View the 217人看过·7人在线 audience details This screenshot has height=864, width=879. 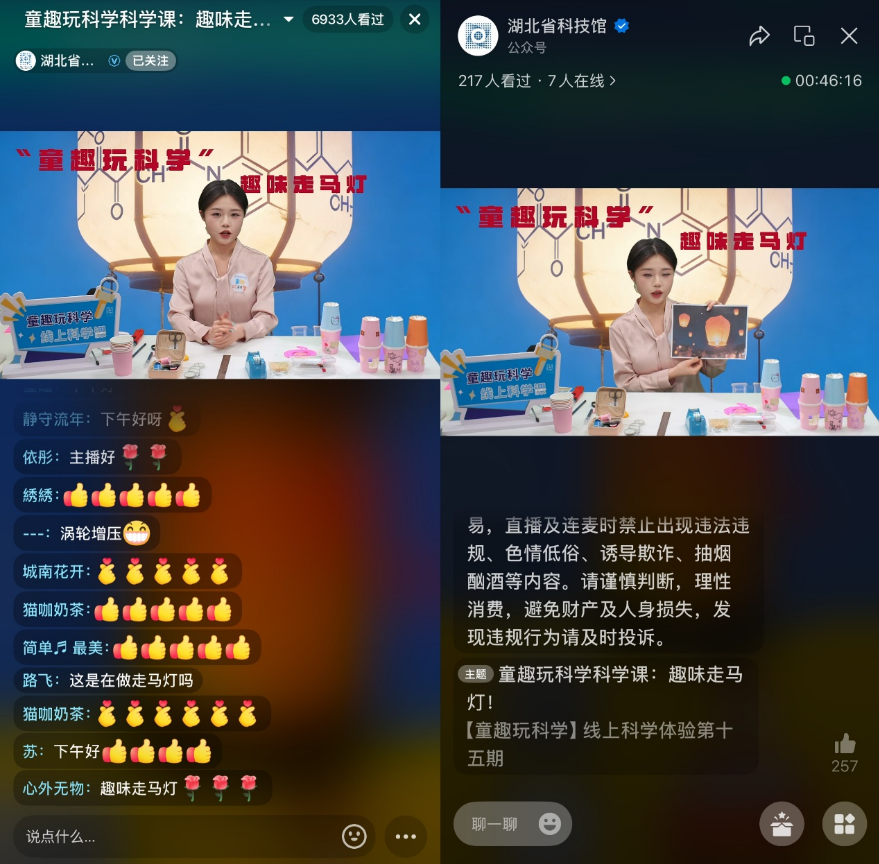tap(537, 81)
